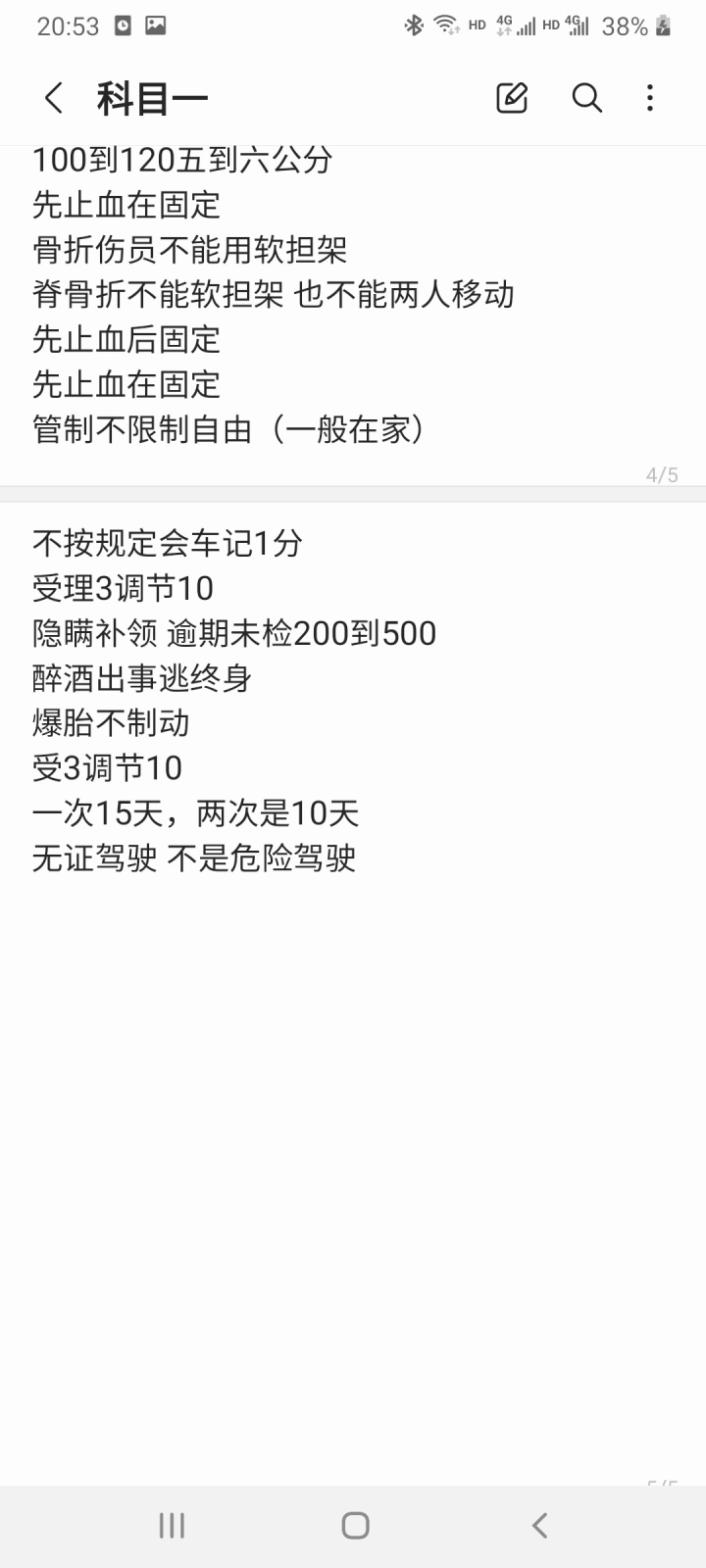
Task: Open the three-dot overflow menu
Action: coord(650,98)
